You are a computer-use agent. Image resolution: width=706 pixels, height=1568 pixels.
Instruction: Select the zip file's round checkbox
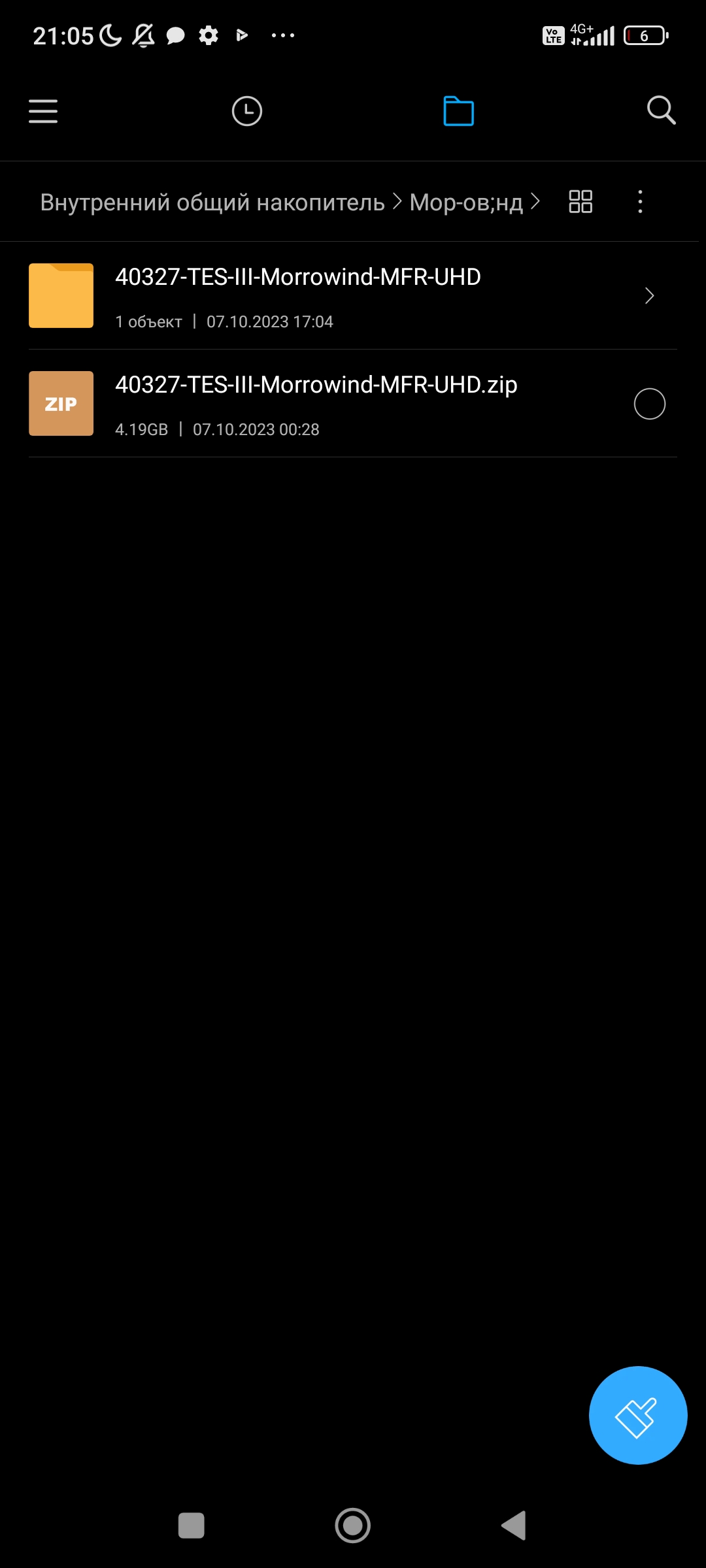[x=650, y=404]
